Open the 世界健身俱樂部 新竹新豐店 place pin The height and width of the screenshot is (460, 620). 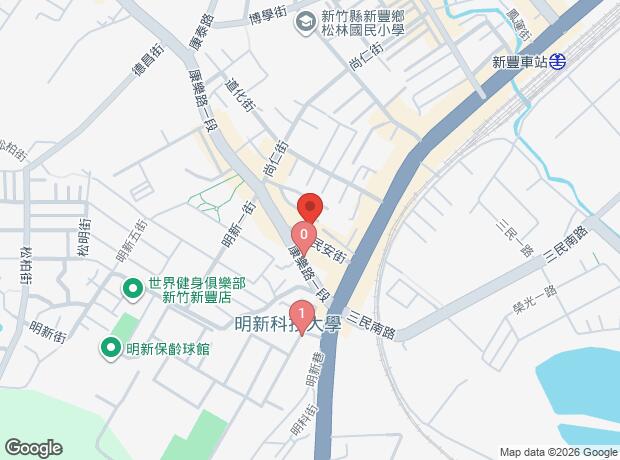131,290
